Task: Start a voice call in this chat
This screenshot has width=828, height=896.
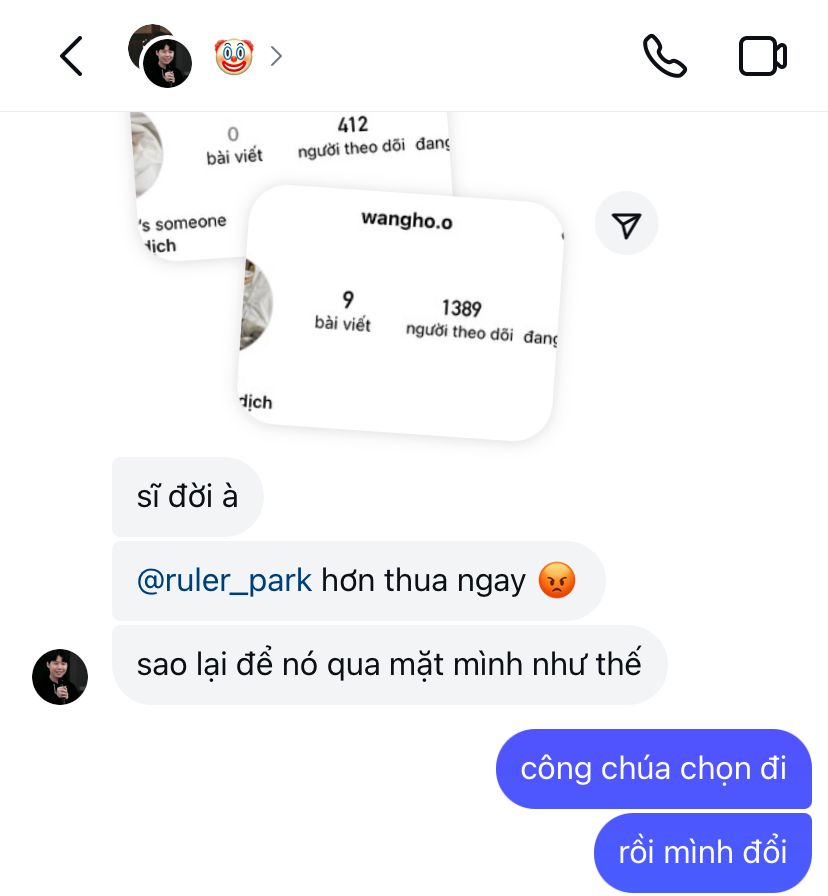Action: (664, 56)
